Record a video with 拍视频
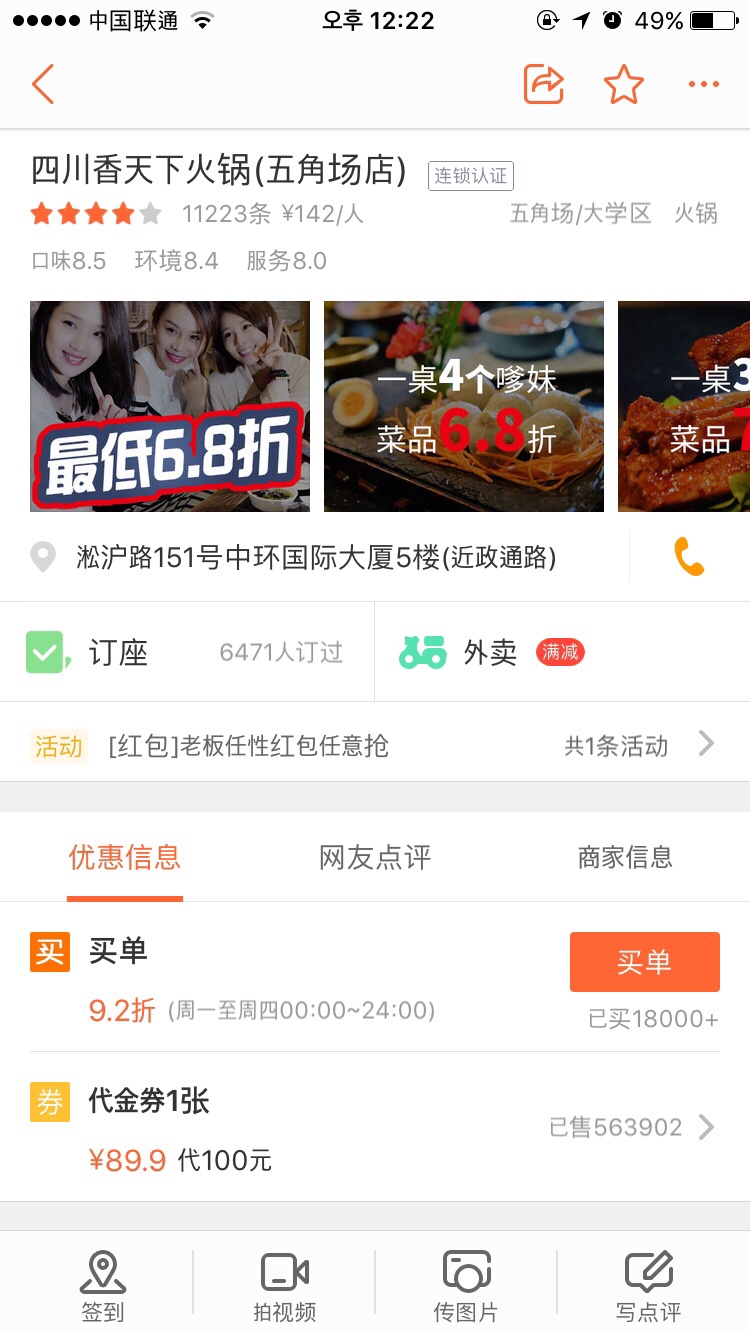 tap(285, 1286)
